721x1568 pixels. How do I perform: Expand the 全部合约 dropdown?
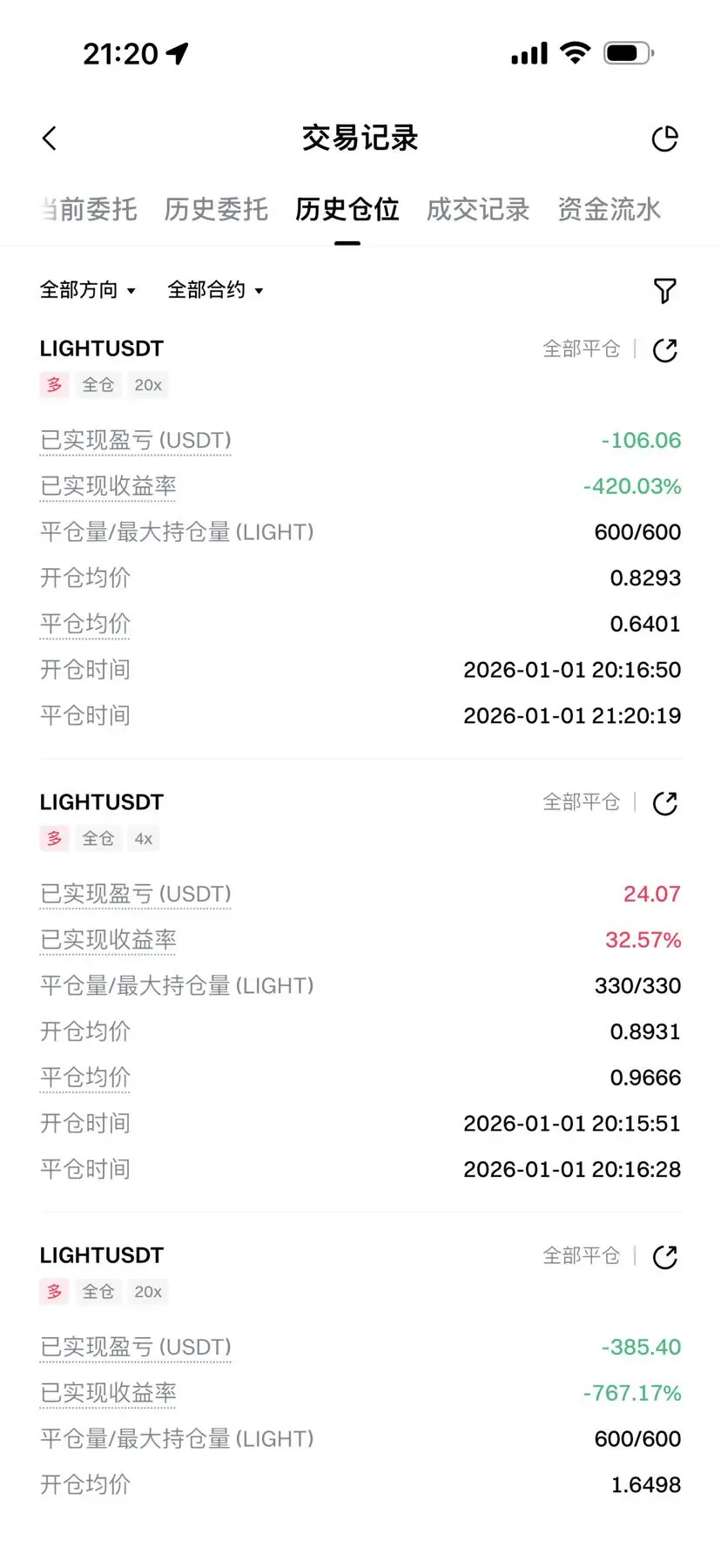tap(216, 290)
